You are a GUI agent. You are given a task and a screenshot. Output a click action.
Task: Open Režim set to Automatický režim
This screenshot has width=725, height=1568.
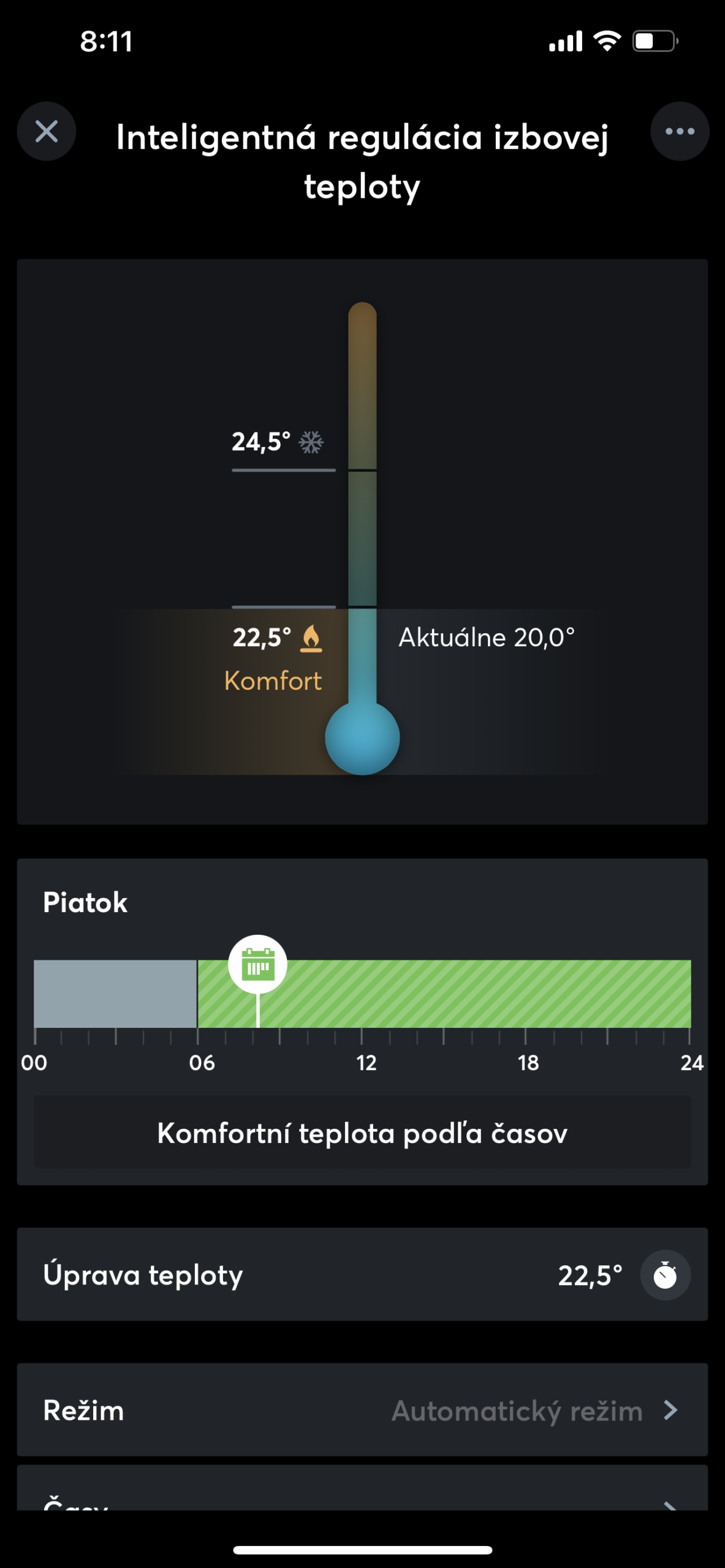point(362,1411)
